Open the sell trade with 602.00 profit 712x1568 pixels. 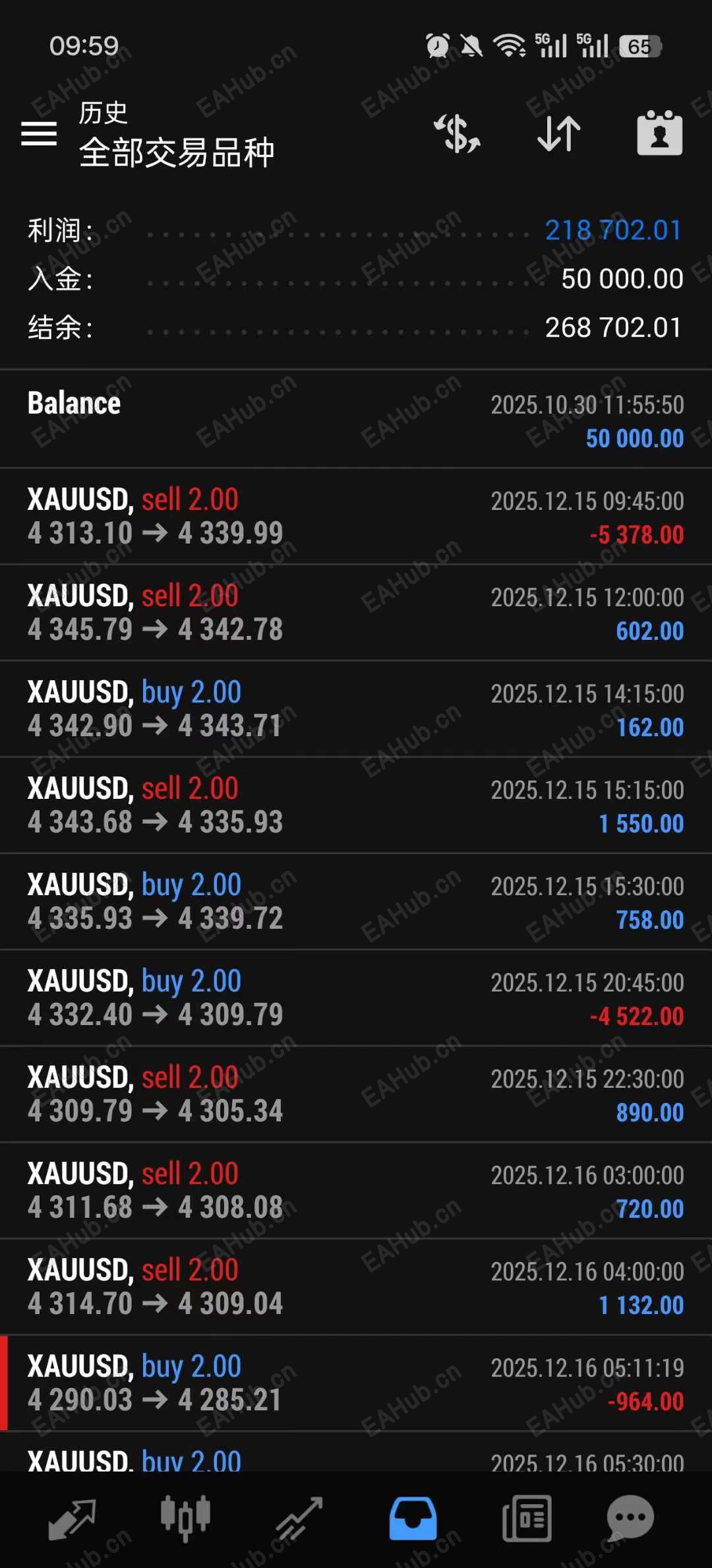[x=356, y=613]
